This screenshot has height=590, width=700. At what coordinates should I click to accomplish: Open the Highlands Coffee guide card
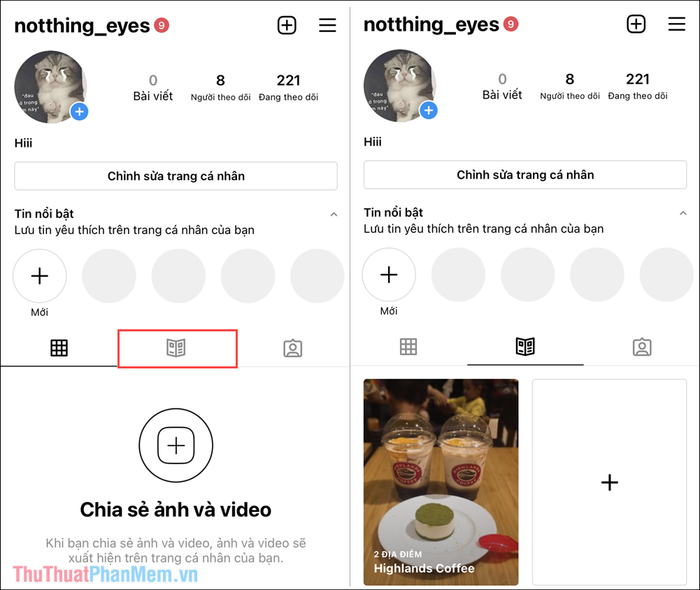440,481
